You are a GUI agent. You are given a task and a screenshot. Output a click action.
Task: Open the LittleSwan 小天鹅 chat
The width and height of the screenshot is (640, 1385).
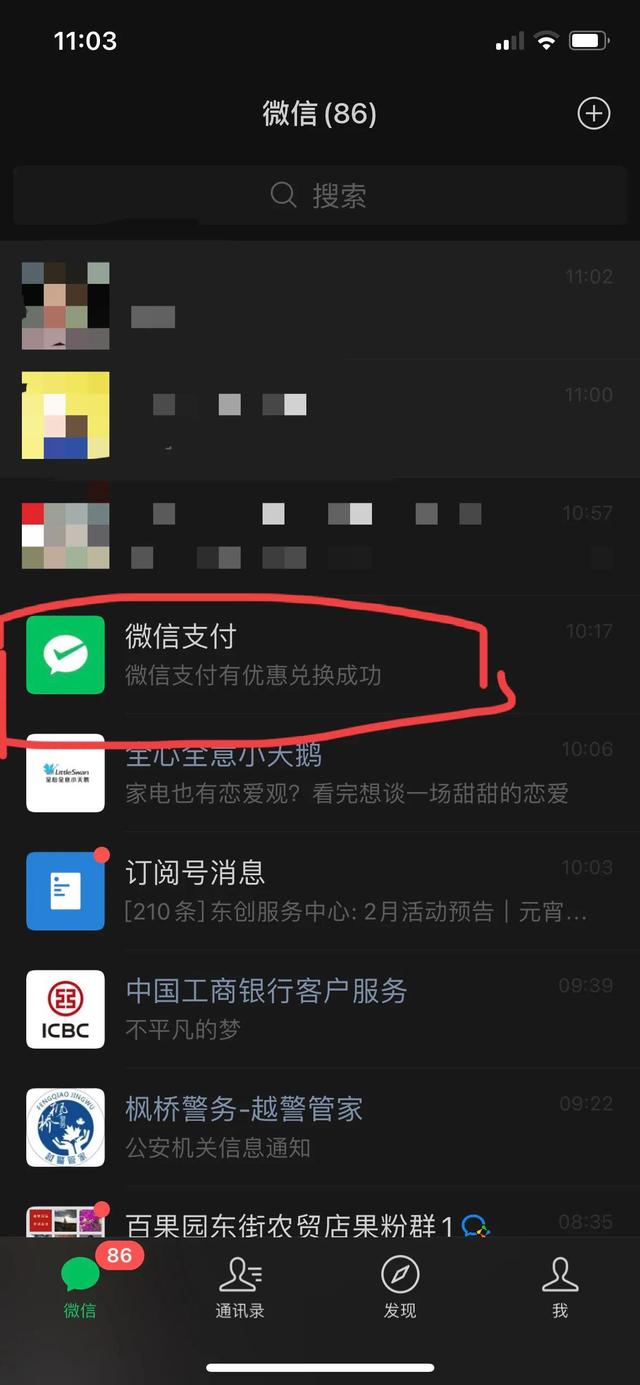point(320,774)
